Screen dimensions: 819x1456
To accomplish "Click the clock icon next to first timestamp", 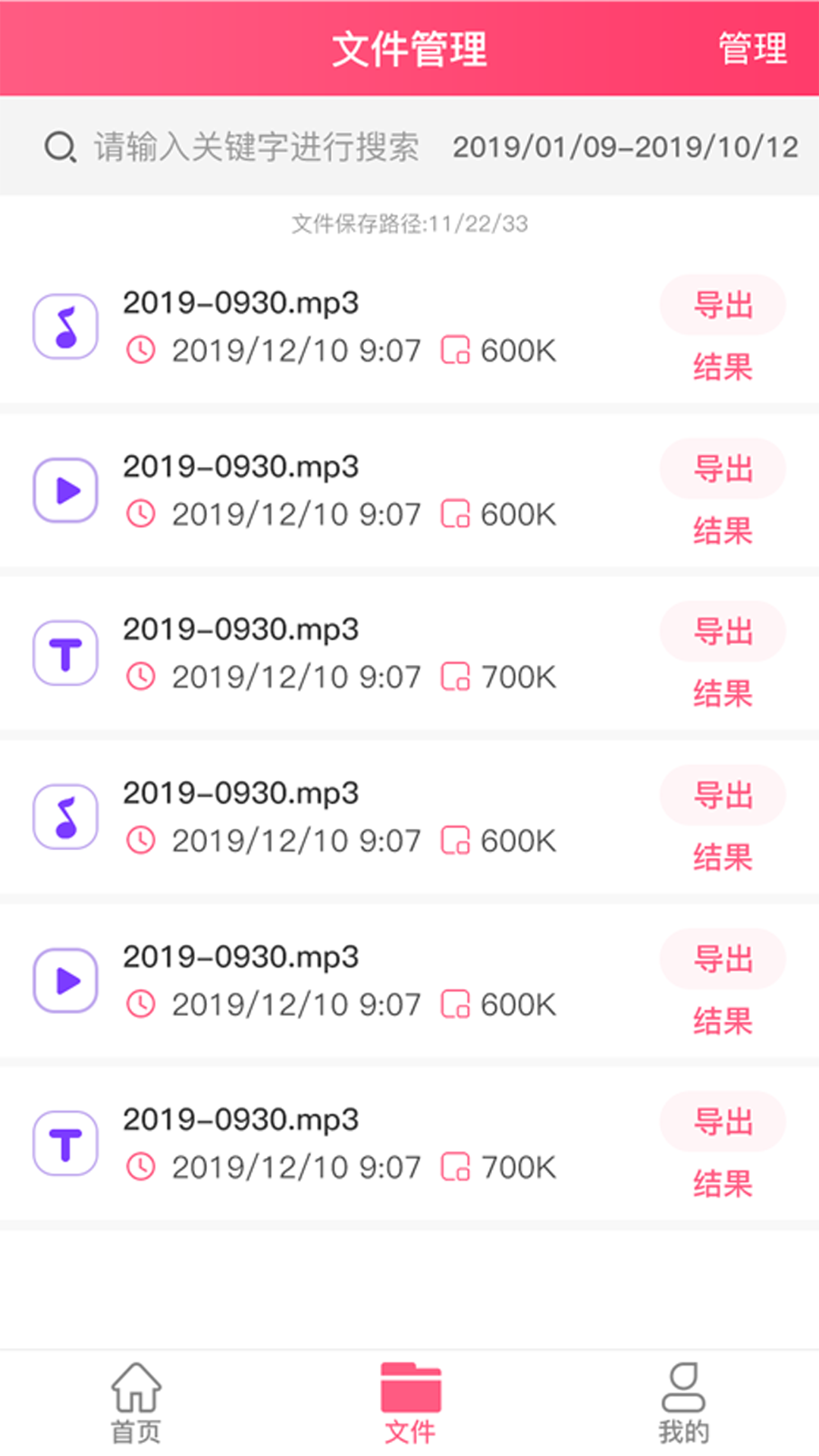I will point(141,350).
